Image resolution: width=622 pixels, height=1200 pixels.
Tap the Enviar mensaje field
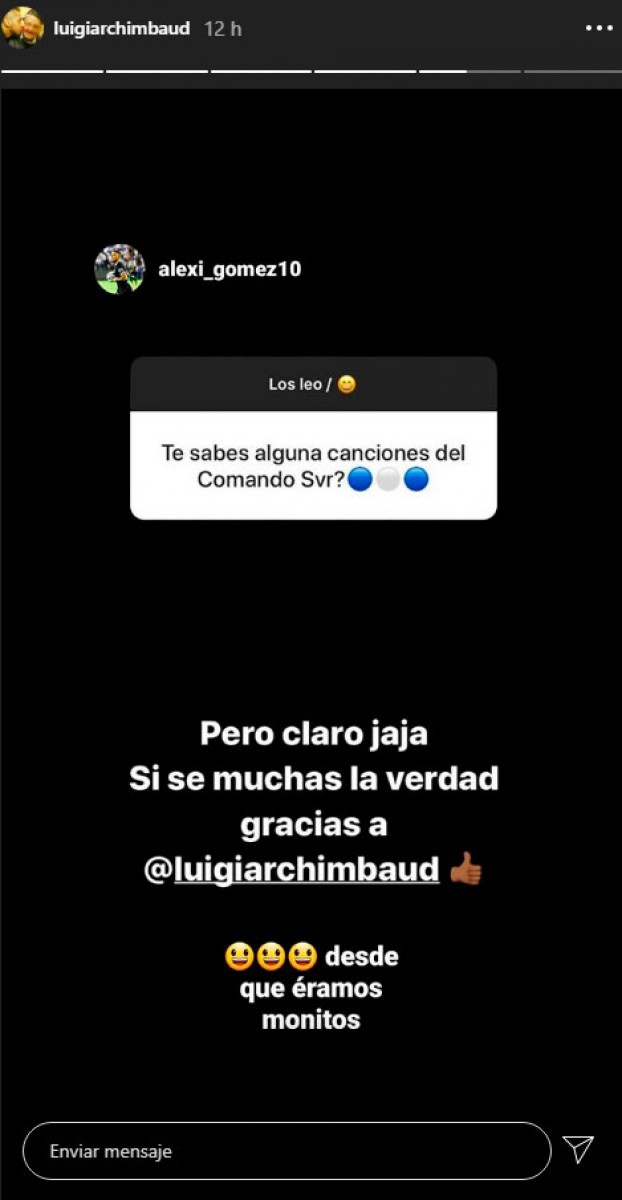(x=287, y=1151)
